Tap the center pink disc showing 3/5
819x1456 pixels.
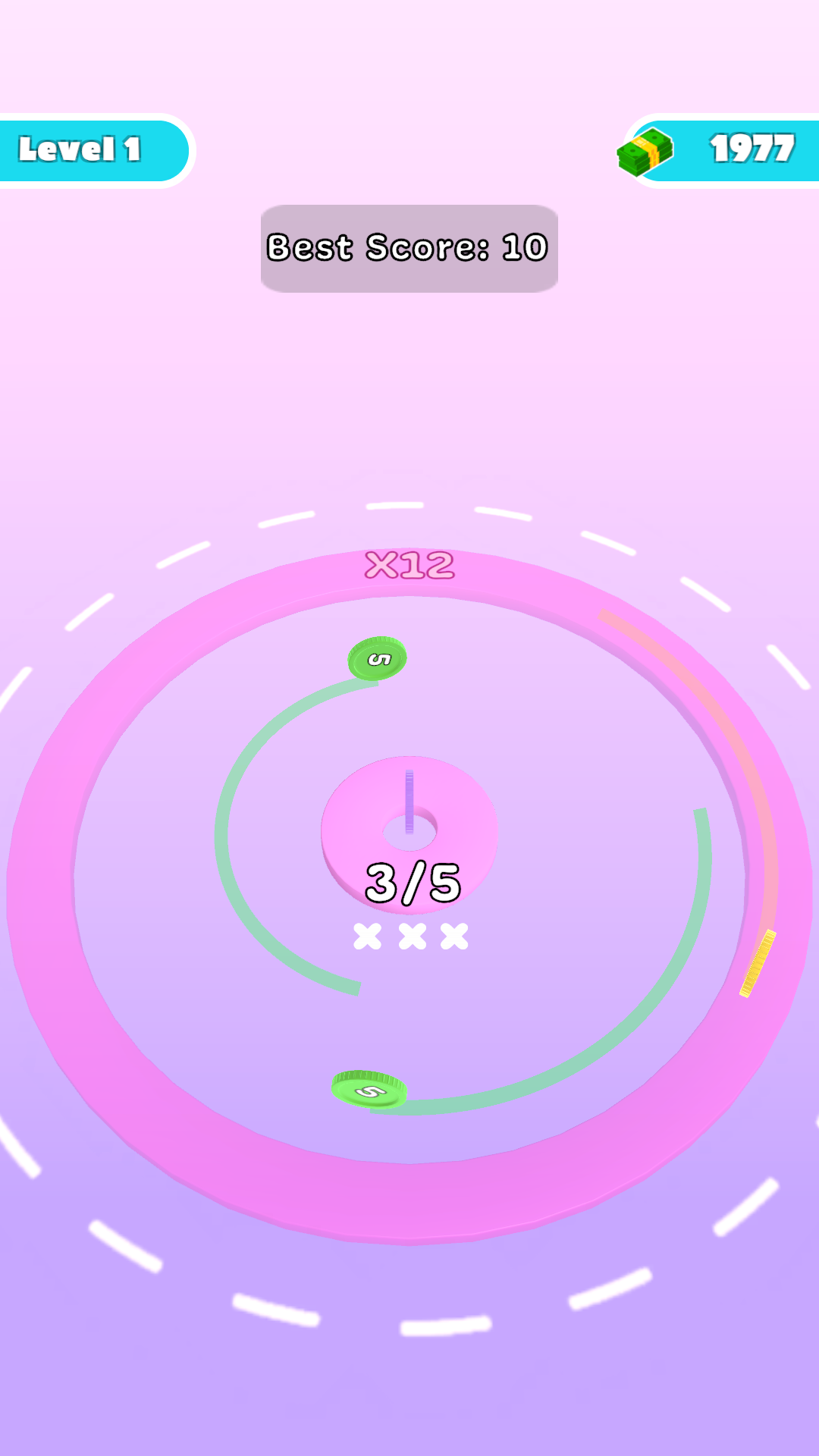(409, 834)
